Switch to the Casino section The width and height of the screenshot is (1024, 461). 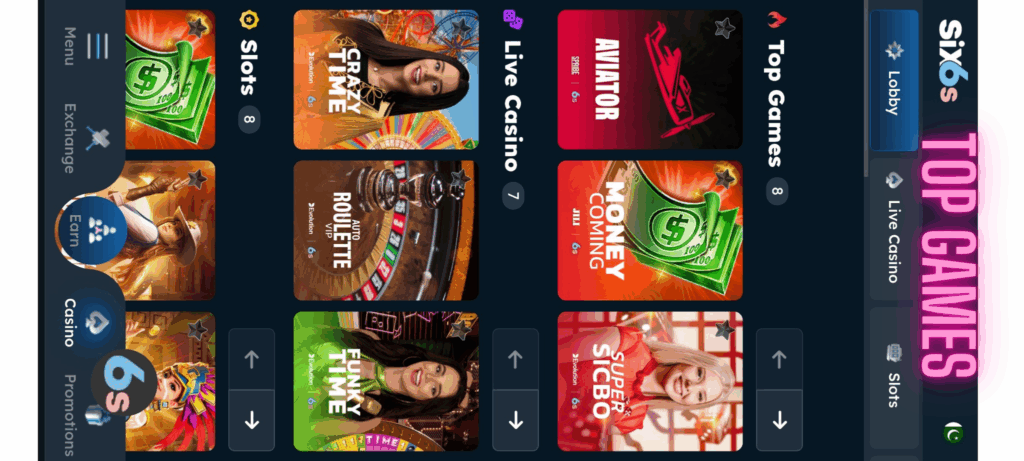(x=85, y=320)
